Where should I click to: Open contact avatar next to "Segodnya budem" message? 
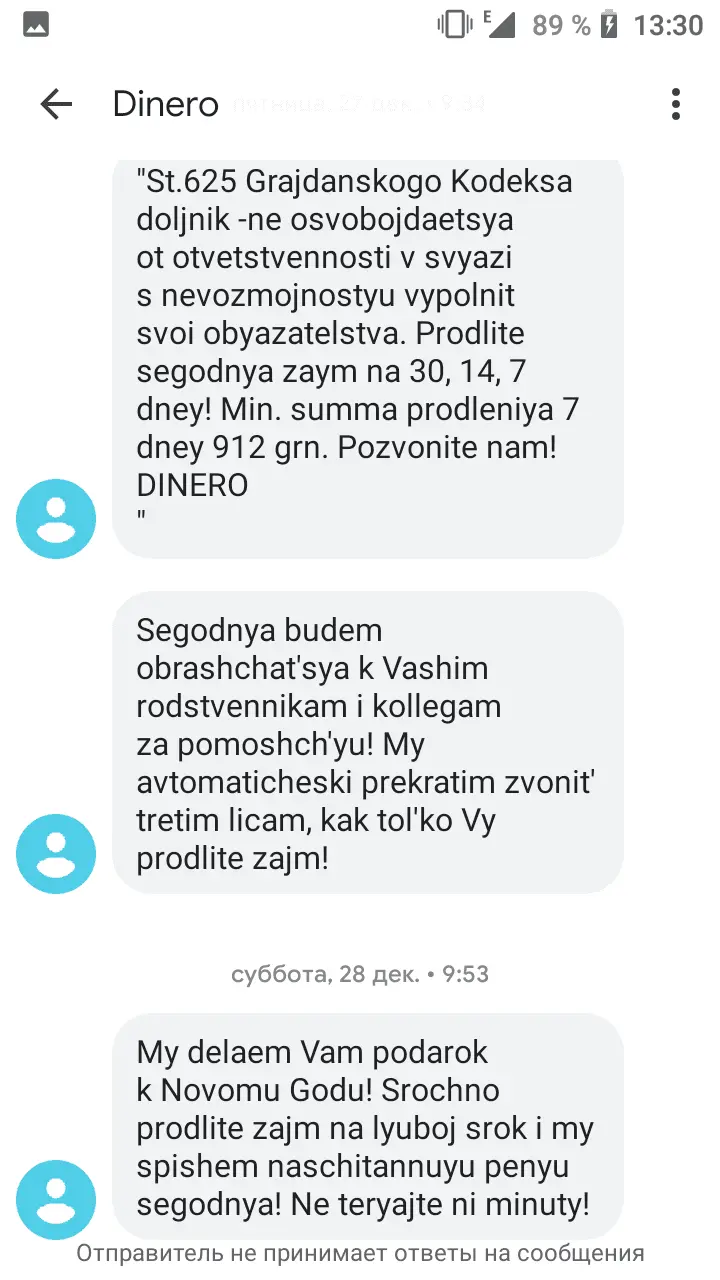pyautogui.click(x=56, y=854)
